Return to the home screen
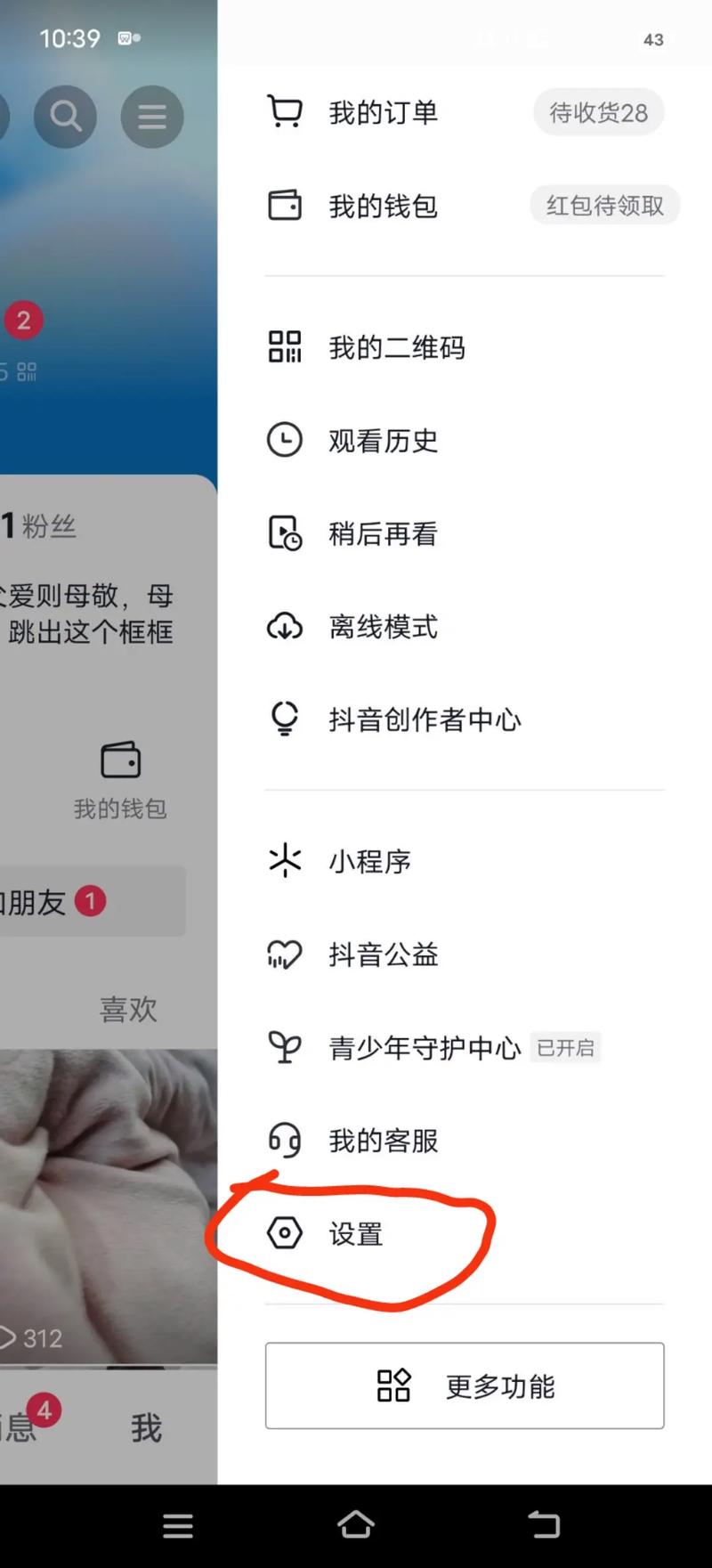 356,1525
